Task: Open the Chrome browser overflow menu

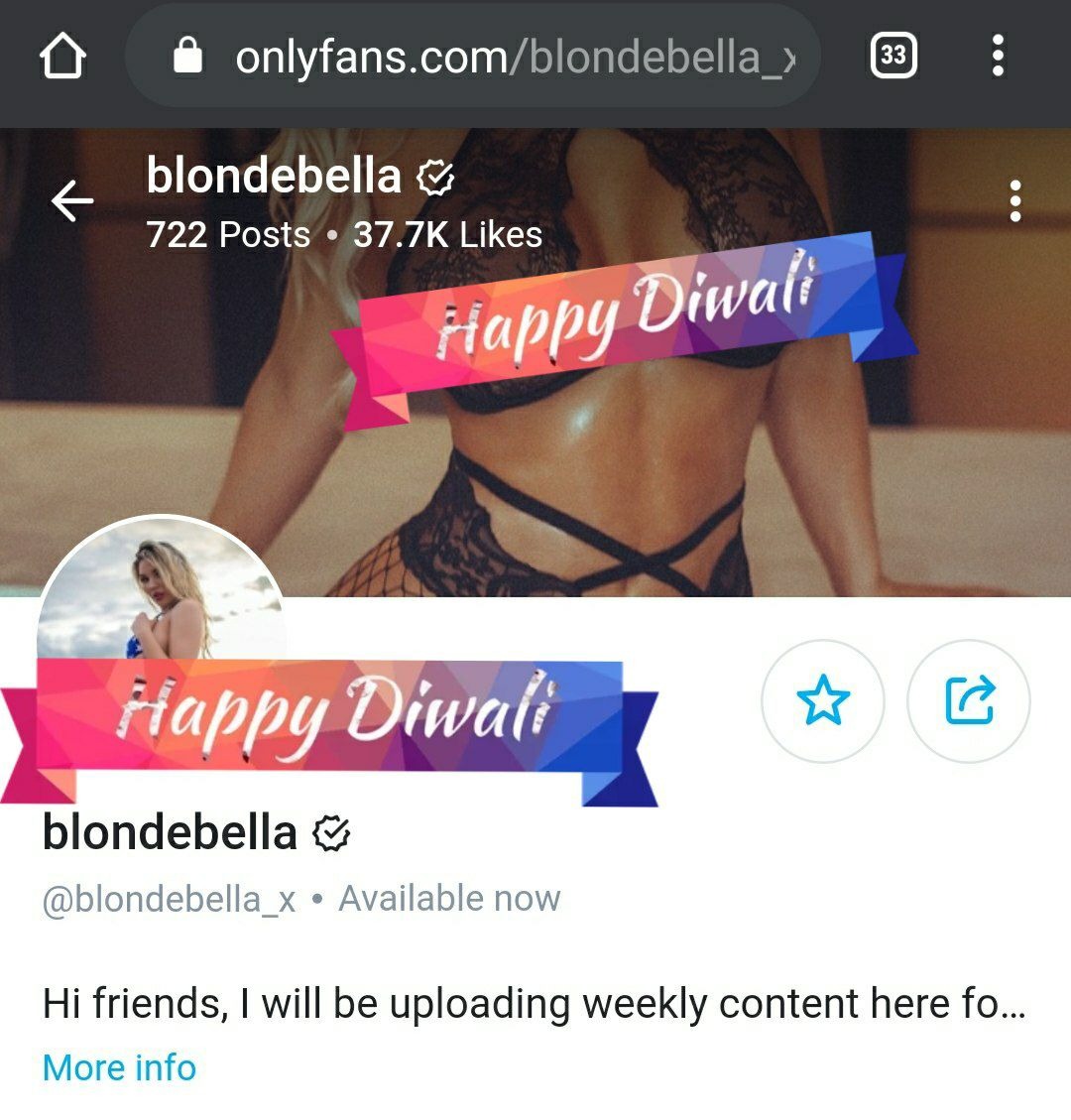Action: [x=998, y=56]
